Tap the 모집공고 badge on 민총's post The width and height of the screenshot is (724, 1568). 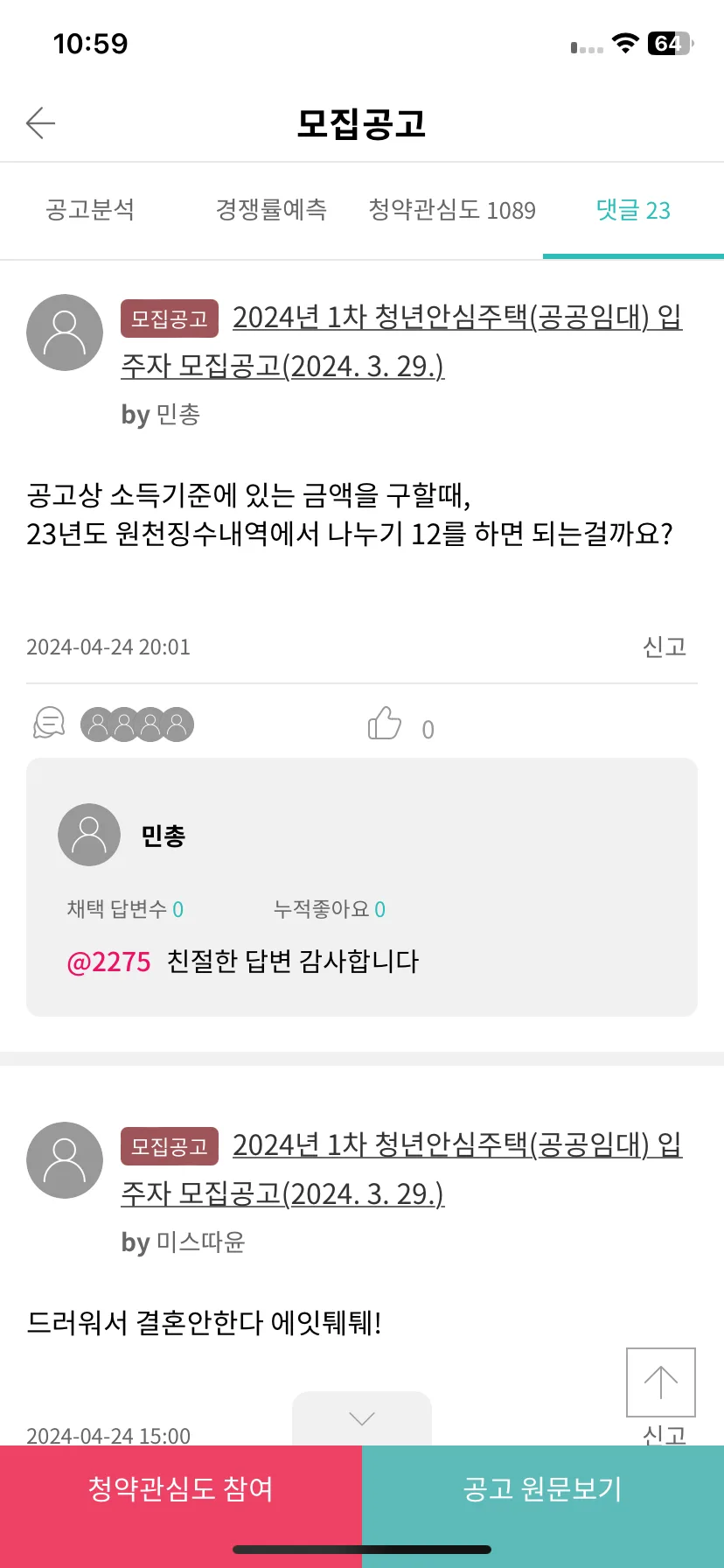pos(169,318)
